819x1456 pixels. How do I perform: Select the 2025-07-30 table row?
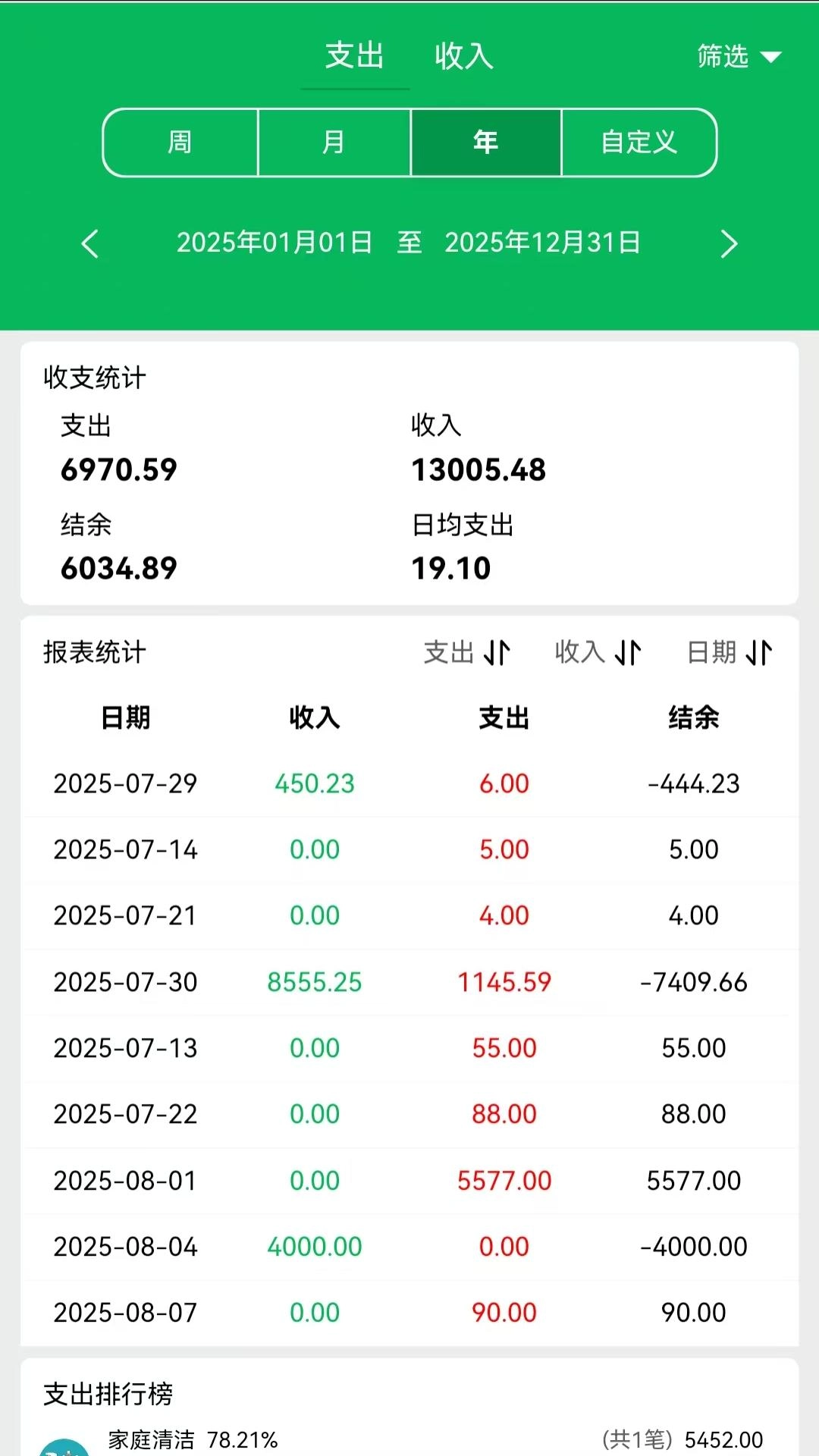tap(409, 982)
